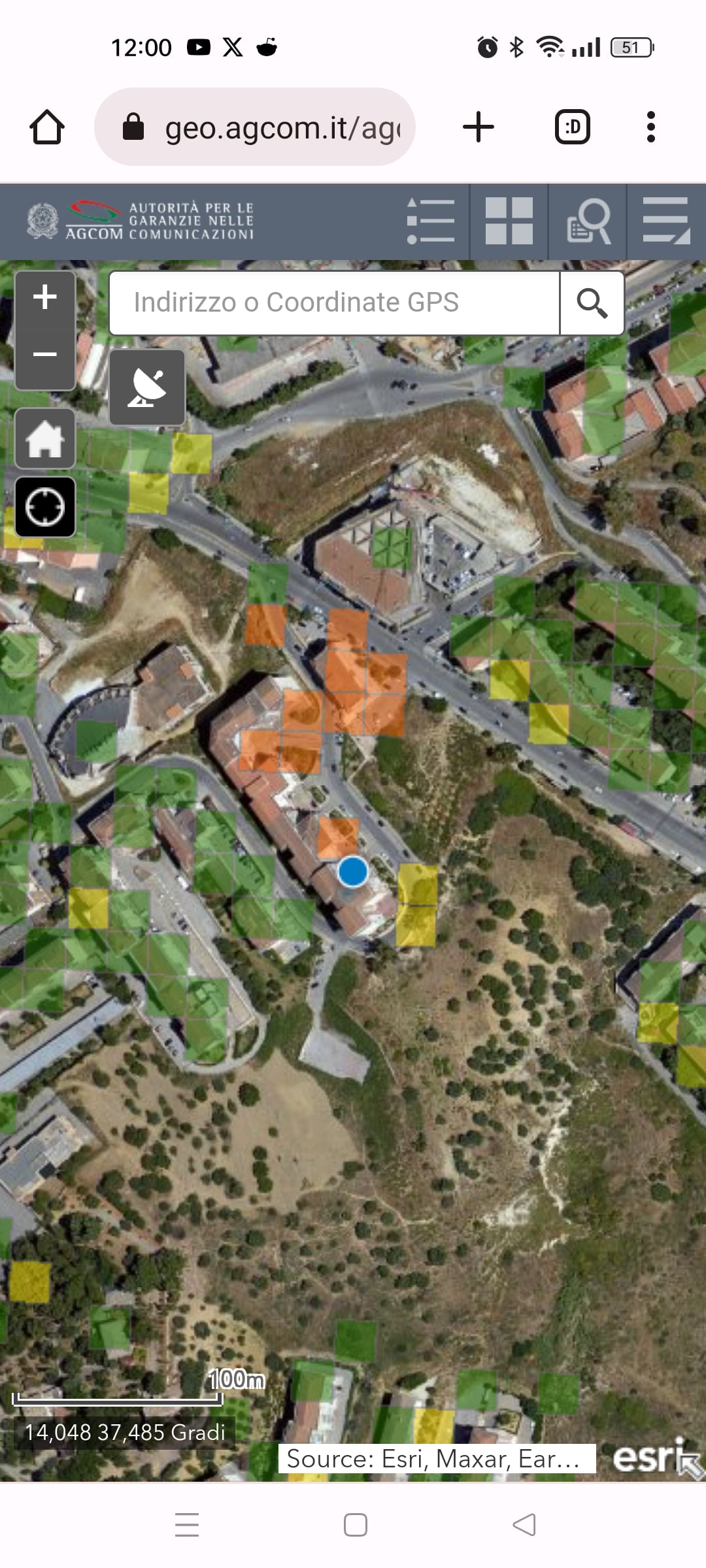
Task: Go to the browser home page
Action: [x=47, y=127]
